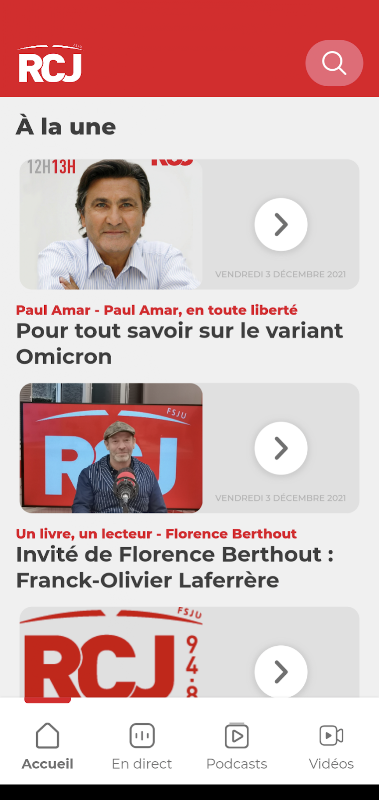The width and height of the screenshot is (379, 800).
Task: Open the Franck-Olivier Laferrère episode card
Action: tap(189, 448)
